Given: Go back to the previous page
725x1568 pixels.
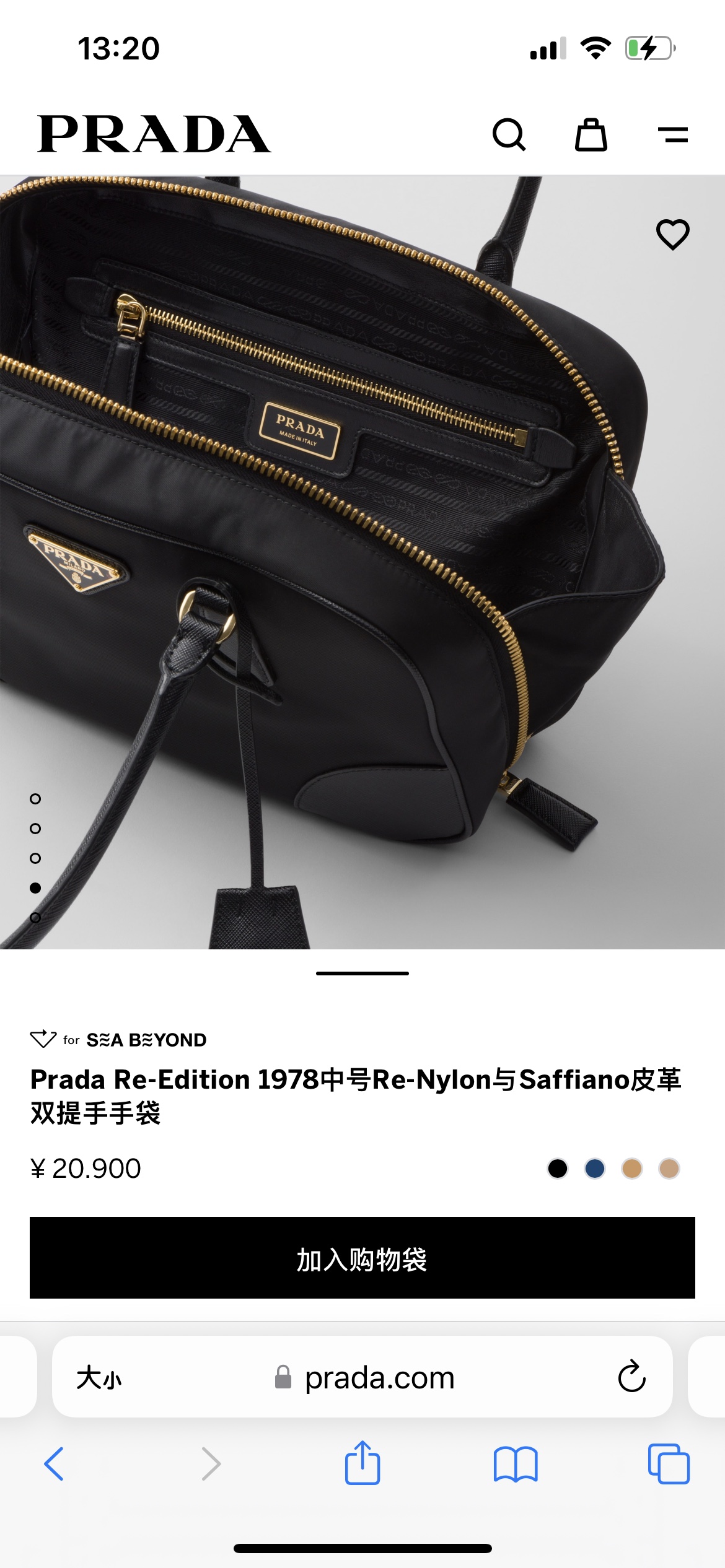Looking at the screenshot, I should coord(55,1464).
